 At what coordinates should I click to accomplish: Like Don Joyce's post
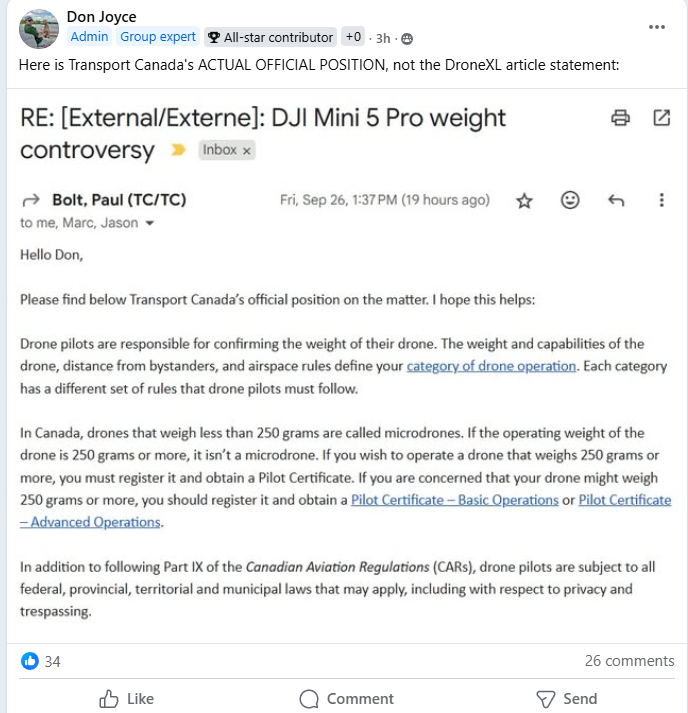126,698
